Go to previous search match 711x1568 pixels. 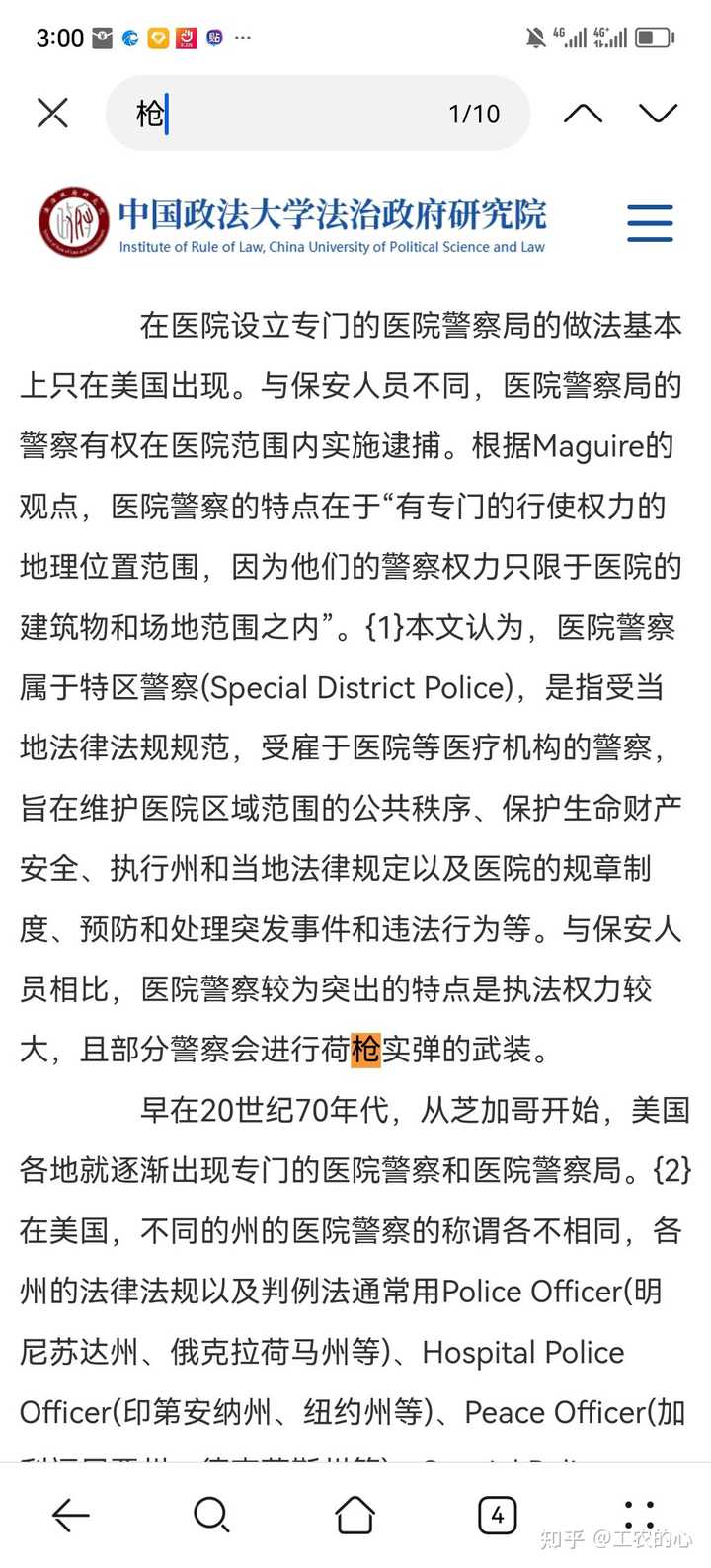click(583, 114)
